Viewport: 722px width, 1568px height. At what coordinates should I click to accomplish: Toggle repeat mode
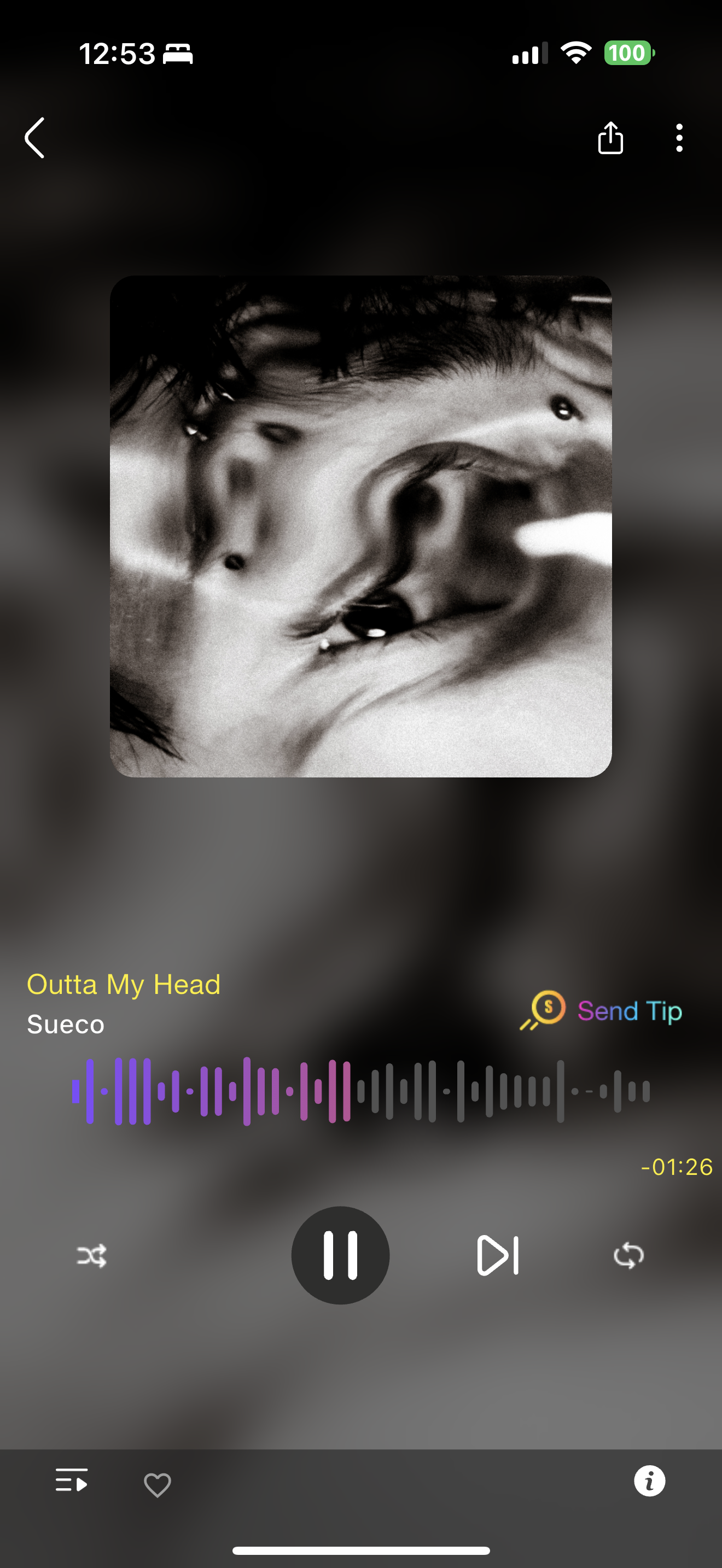630,1255
